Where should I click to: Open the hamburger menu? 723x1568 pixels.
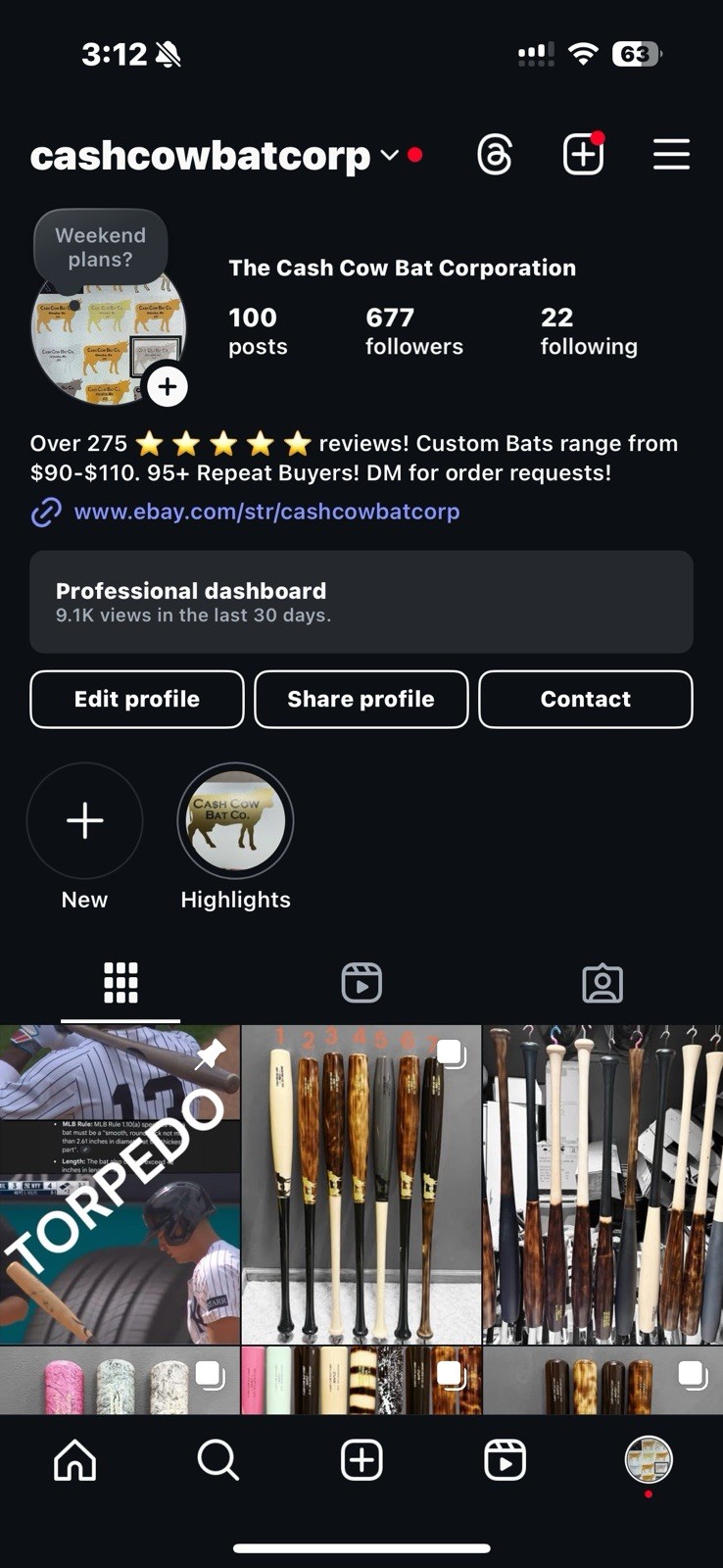[x=671, y=155]
